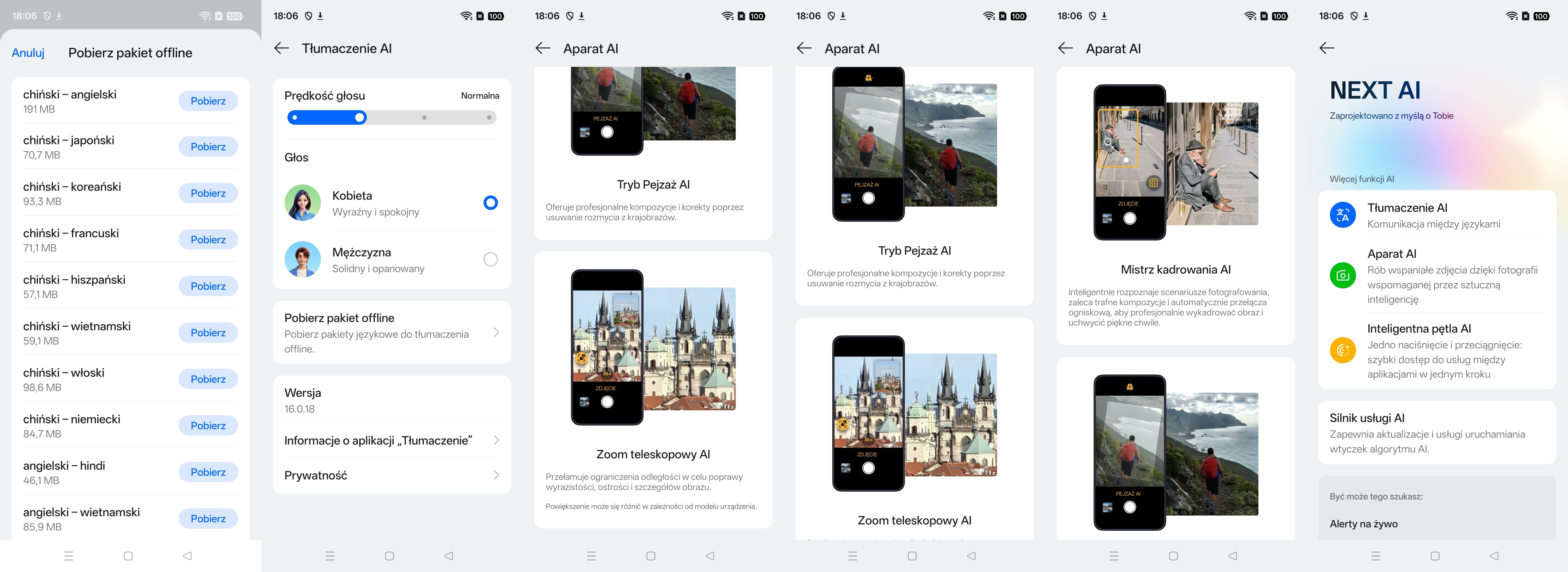Go back from the NEXT AI screen

coord(1327,49)
